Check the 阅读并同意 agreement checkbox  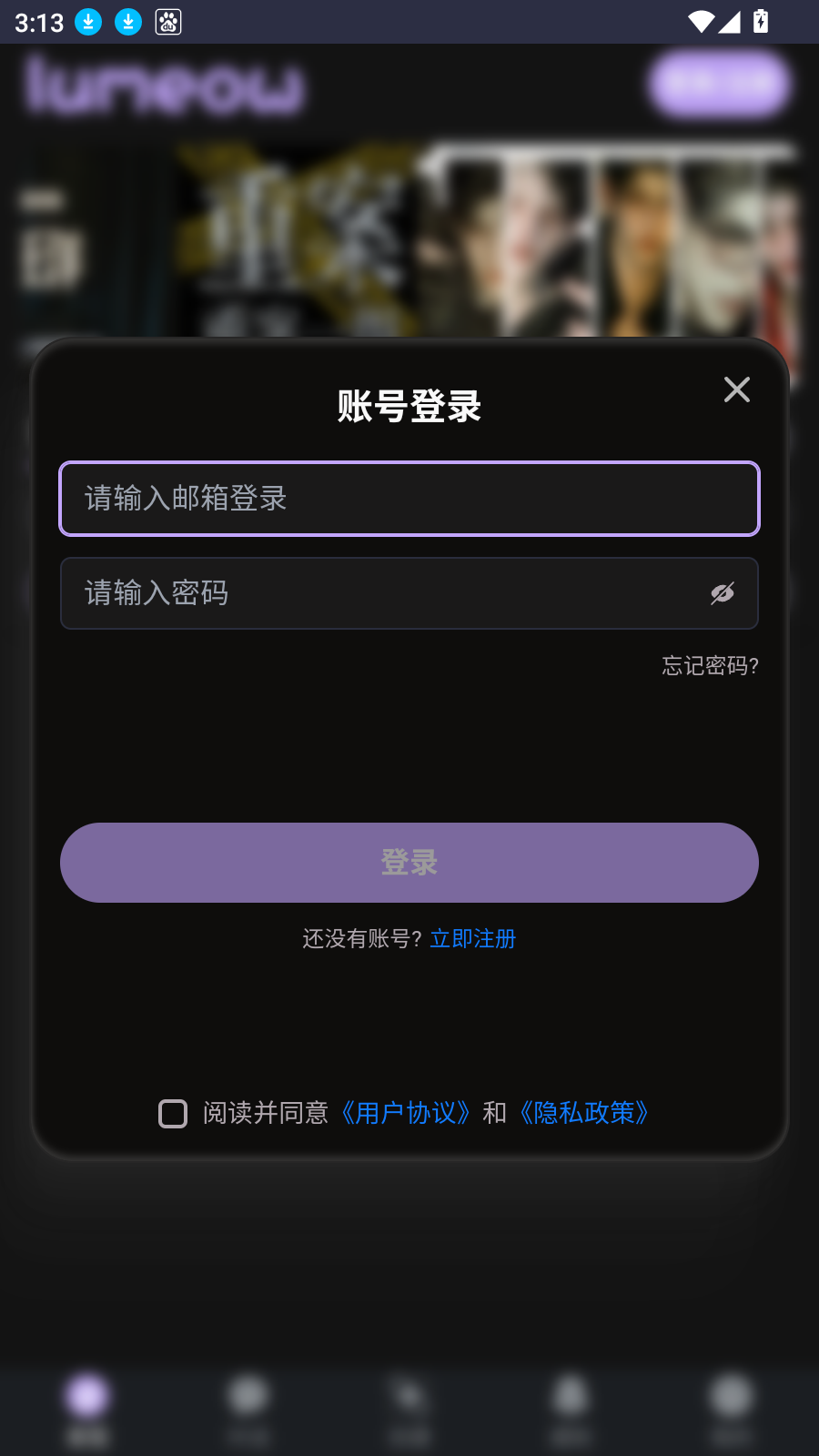click(173, 1113)
